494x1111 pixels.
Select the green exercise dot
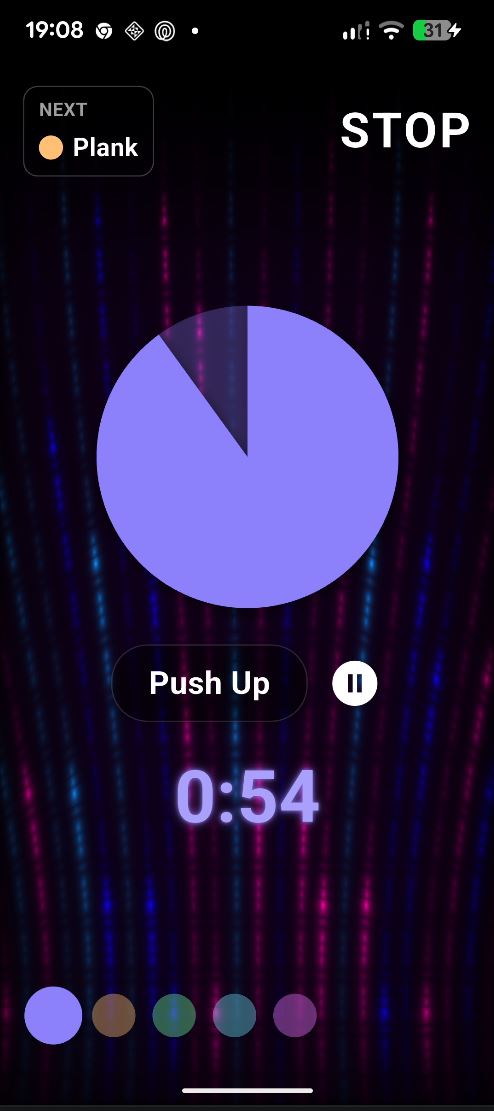[x=174, y=1015]
